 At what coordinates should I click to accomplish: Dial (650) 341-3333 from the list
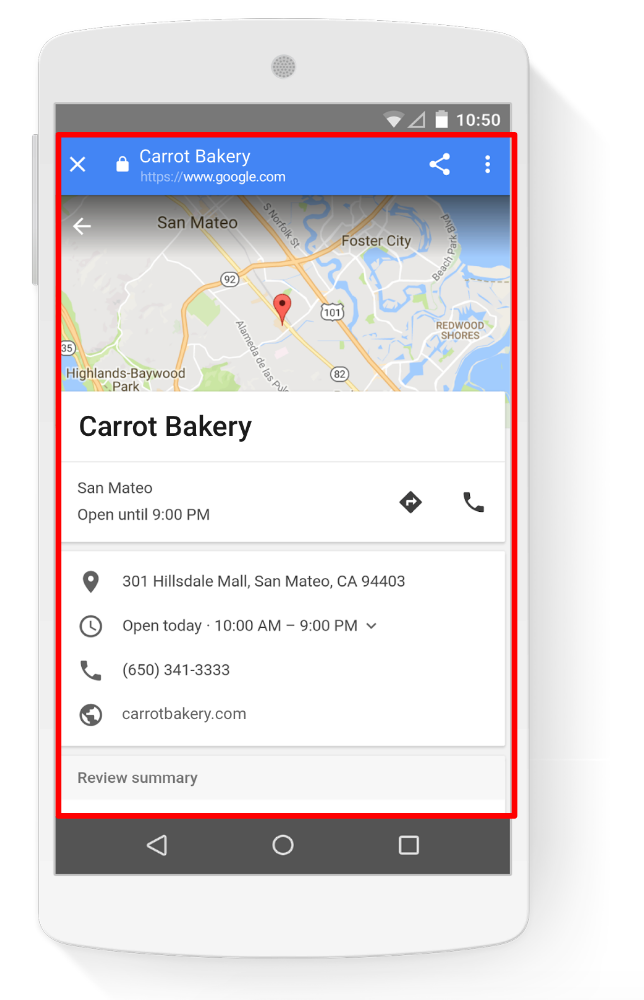[x=176, y=670]
